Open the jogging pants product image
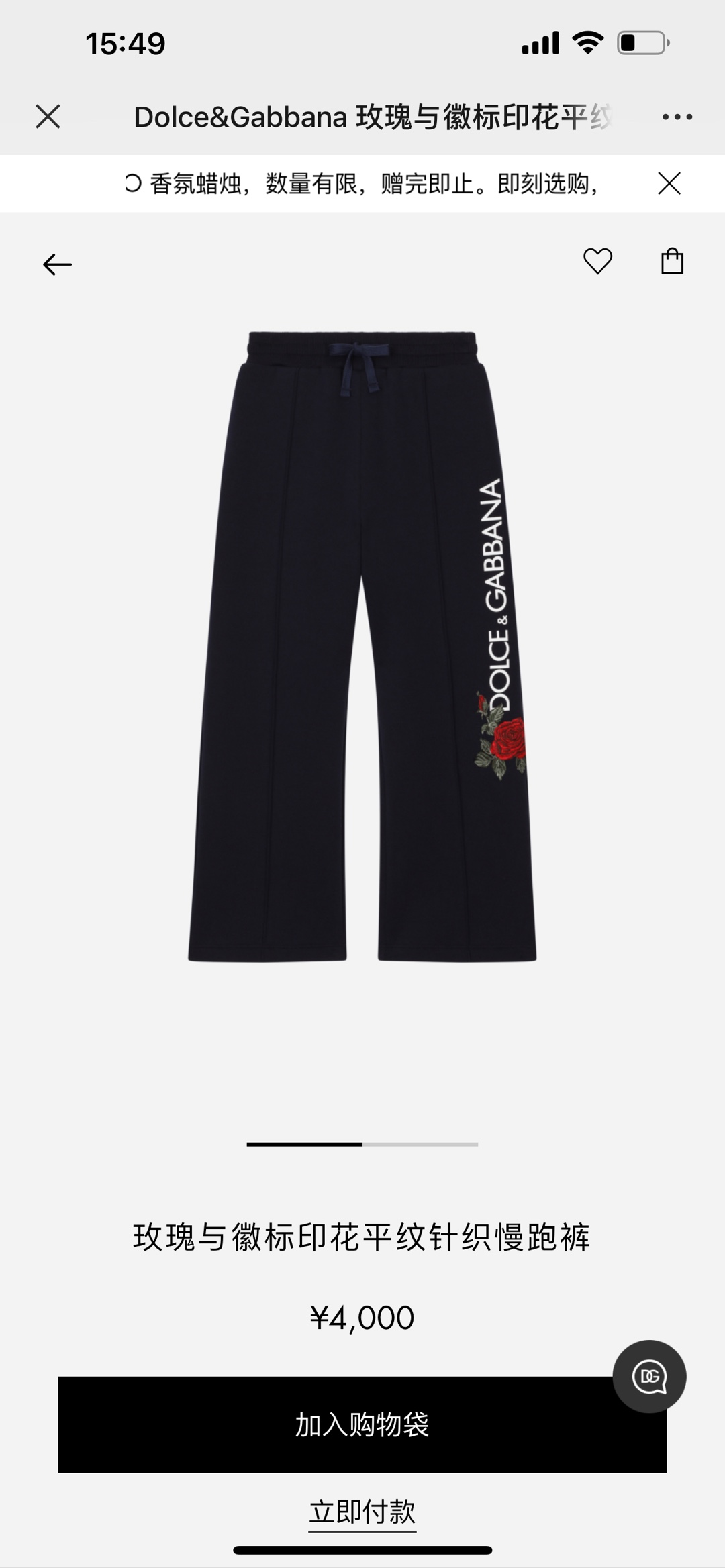Viewport: 725px width, 1568px height. tap(362, 646)
